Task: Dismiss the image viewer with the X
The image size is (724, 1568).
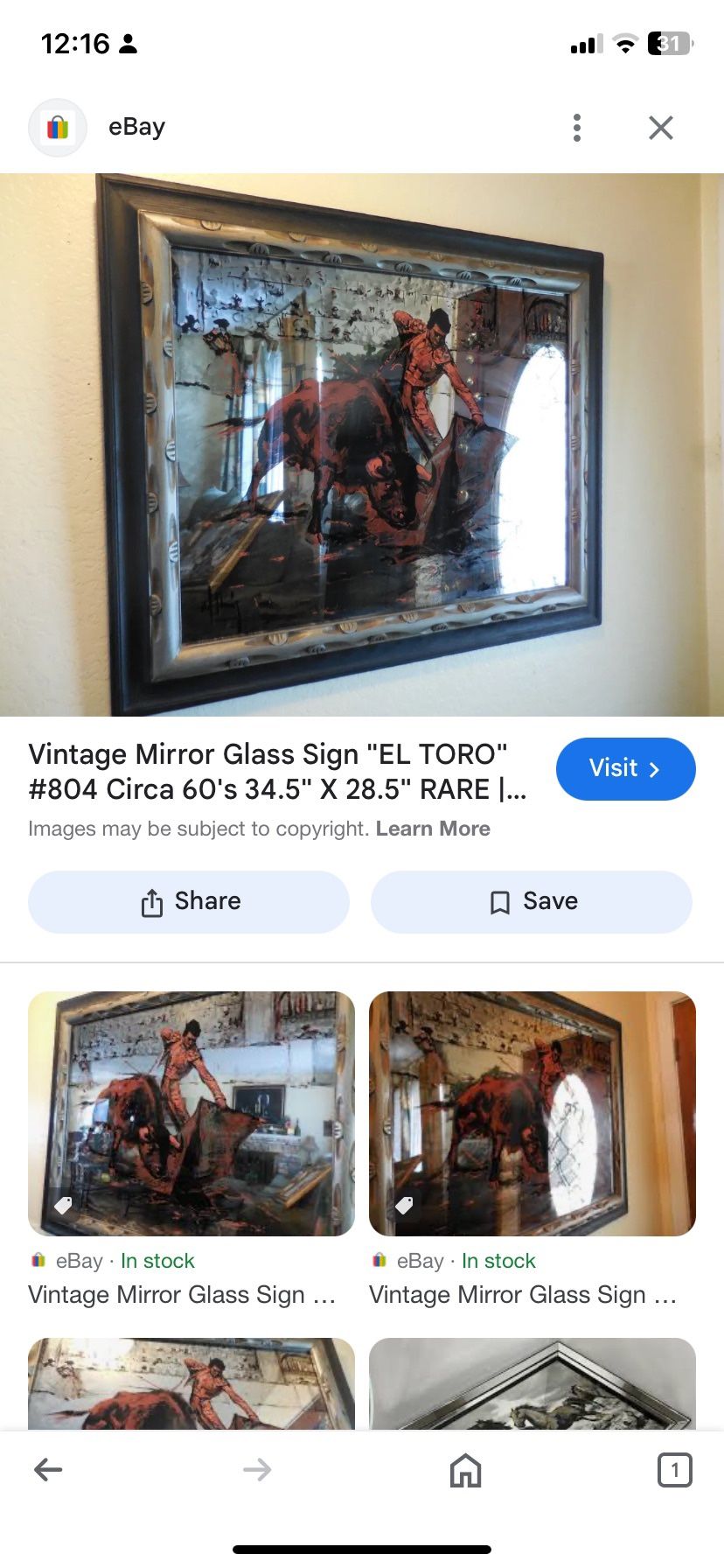Action: pyautogui.click(x=660, y=127)
